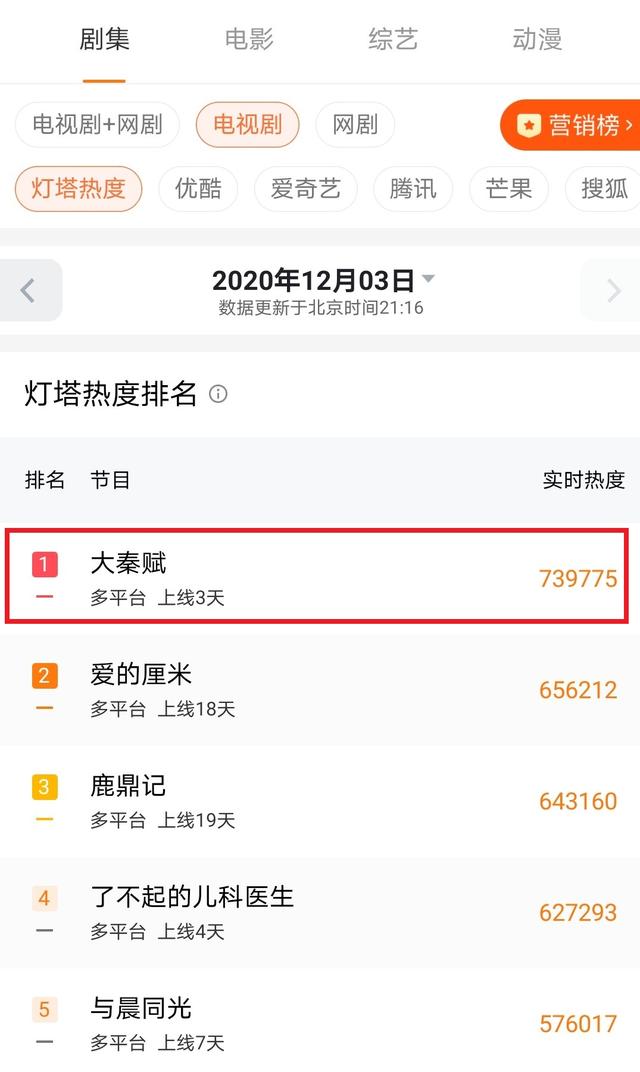Screen dimensions: 640x1072
Task: Open the 鹿鼎记 show details
Action: [320, 801]
